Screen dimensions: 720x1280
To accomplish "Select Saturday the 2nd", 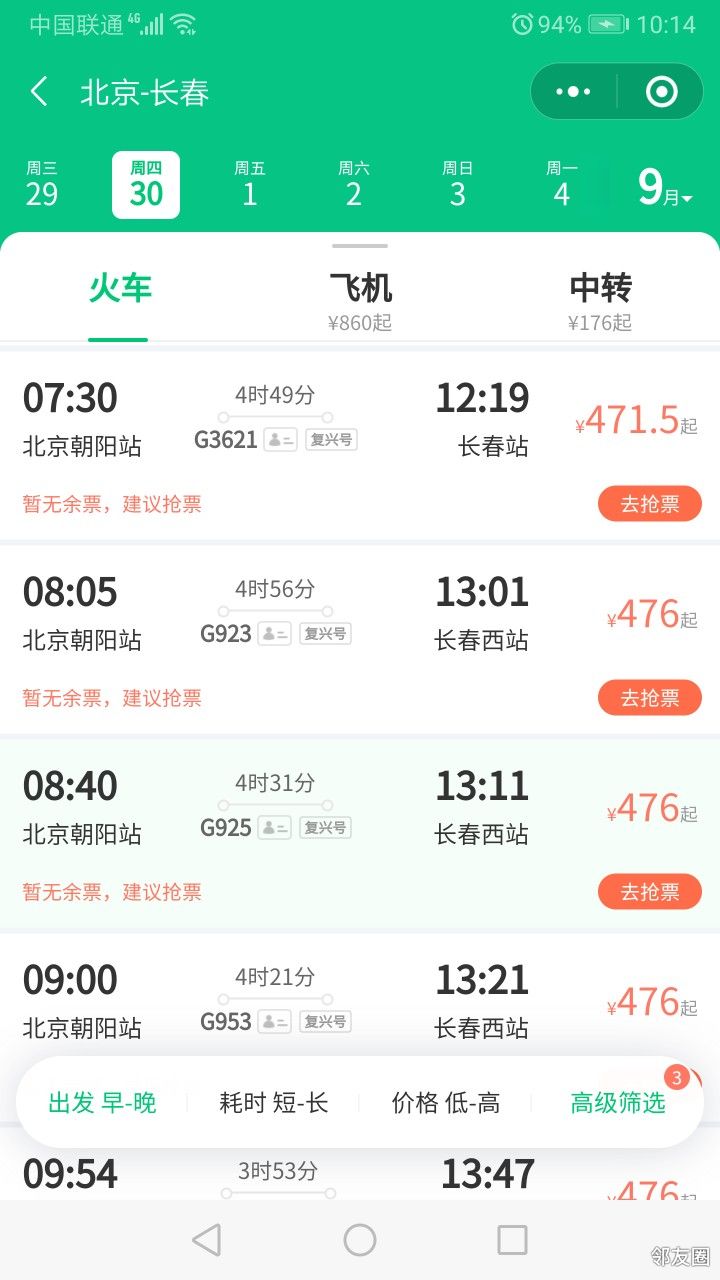I will (x=354, y=185).
